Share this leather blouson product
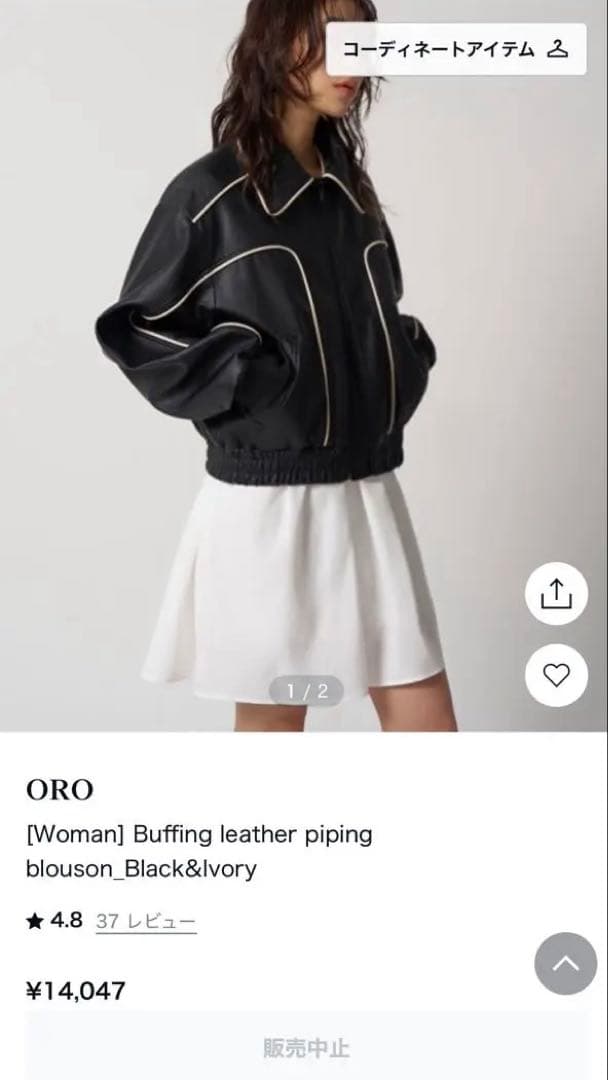This screenshot has height=1080, width=608. tap(556, 594)
